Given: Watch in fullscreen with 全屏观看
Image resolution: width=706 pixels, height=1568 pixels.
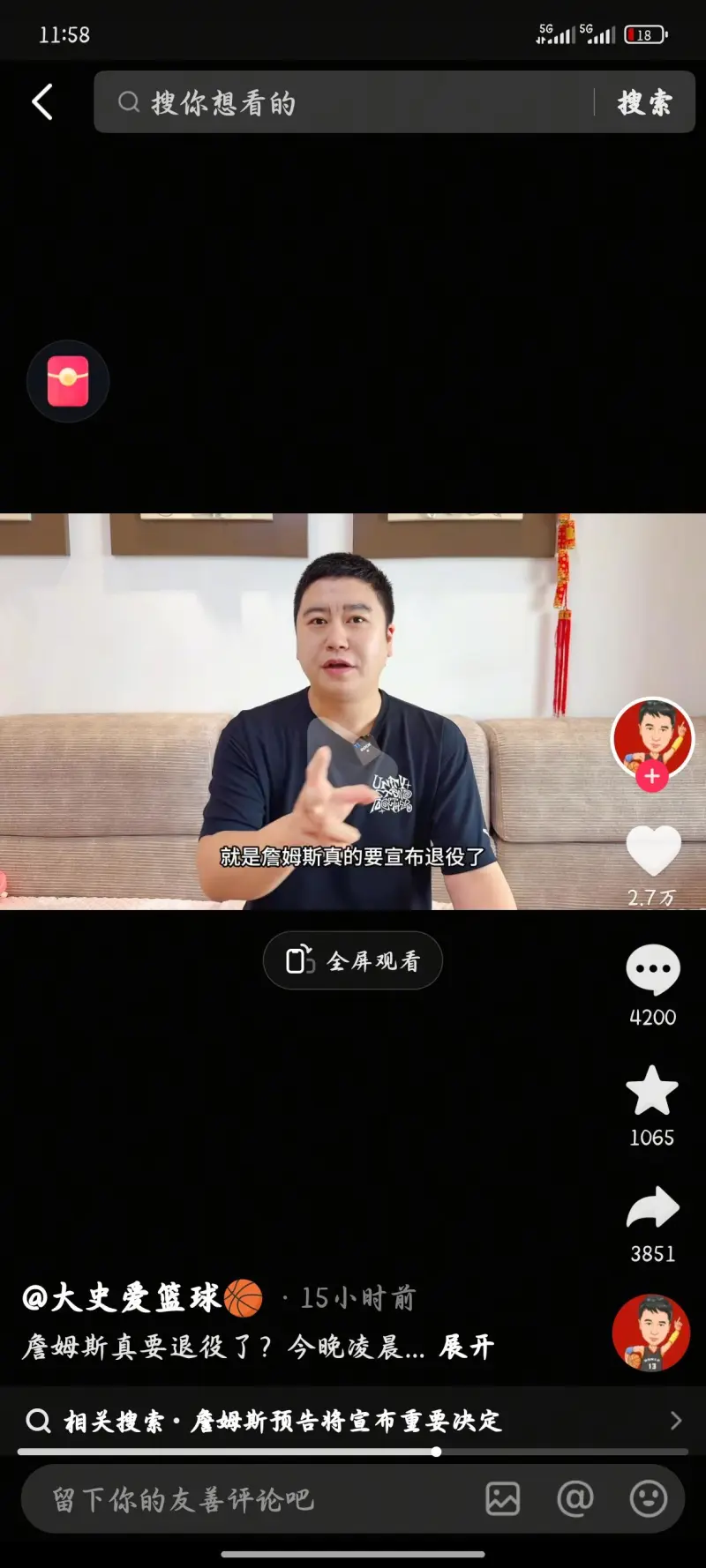Looking at the screenshot, I should (353, 960).
